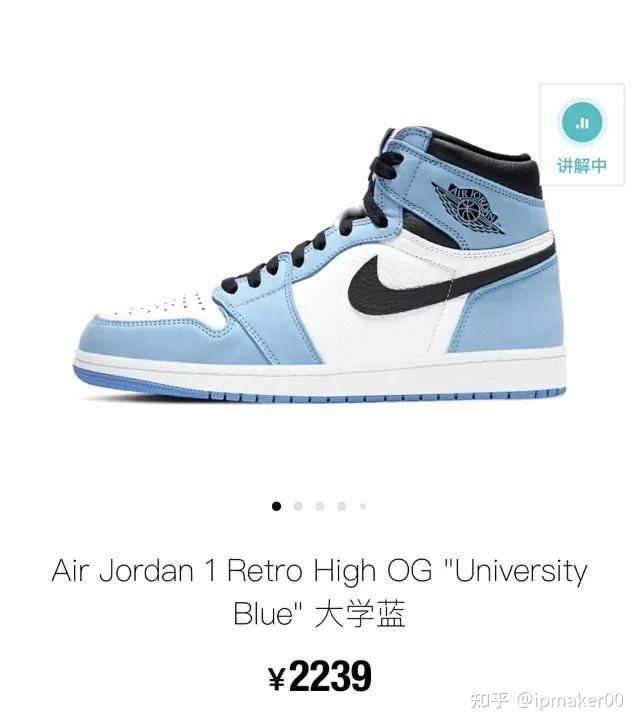Open the 讲解中 live explanation badge
The width and height of the screenshot is (640, 728).
(582, 138)
